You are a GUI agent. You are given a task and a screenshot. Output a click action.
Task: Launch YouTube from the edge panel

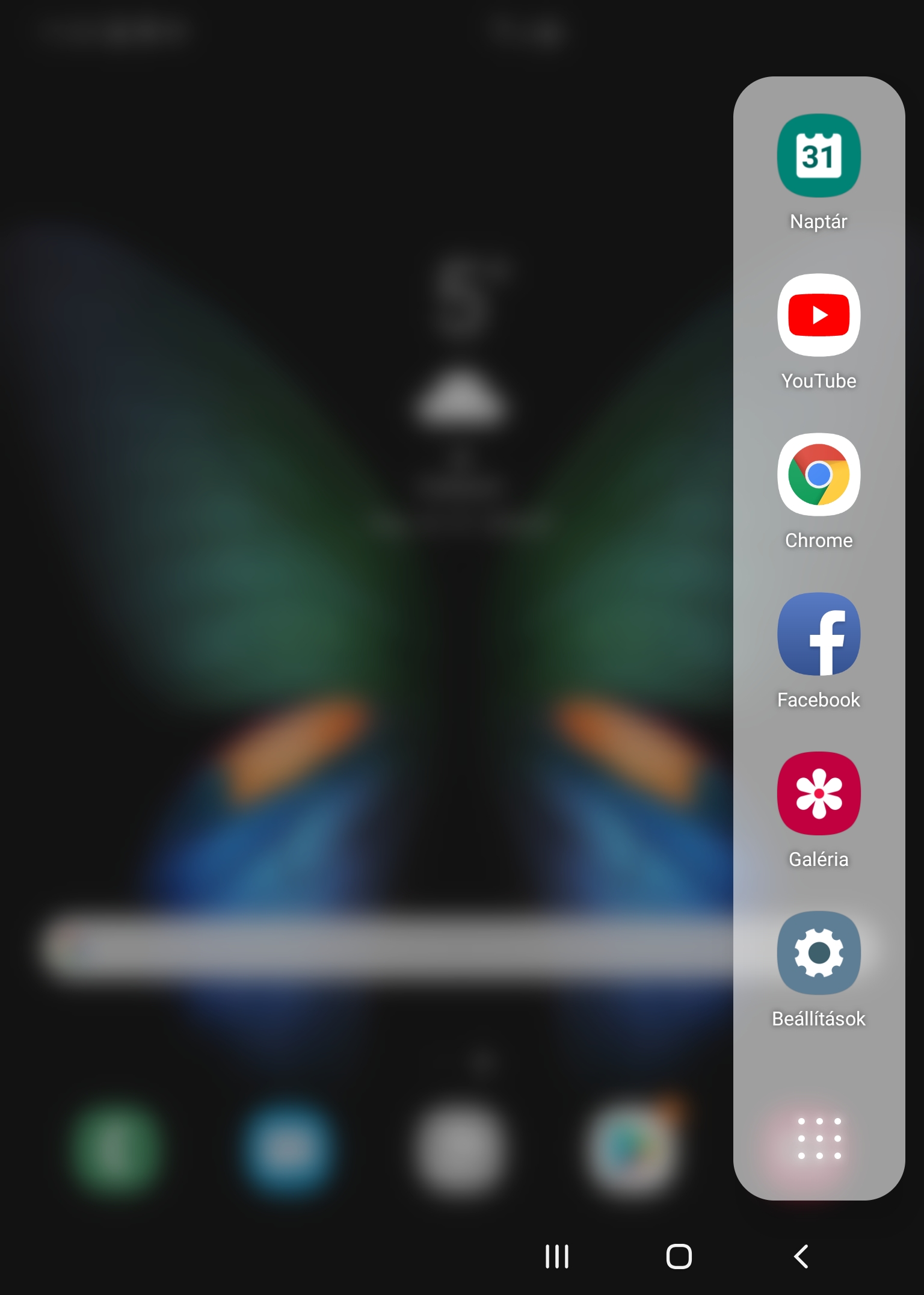[x=818, y=315]
